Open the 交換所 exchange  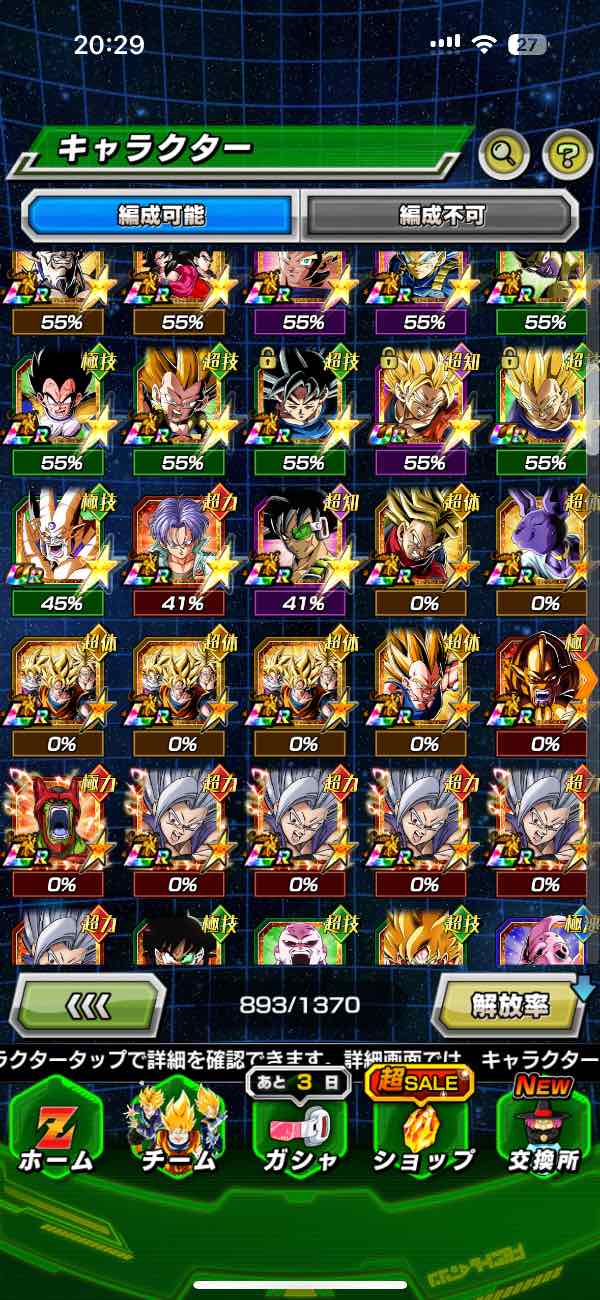(x=542, y=1129)
